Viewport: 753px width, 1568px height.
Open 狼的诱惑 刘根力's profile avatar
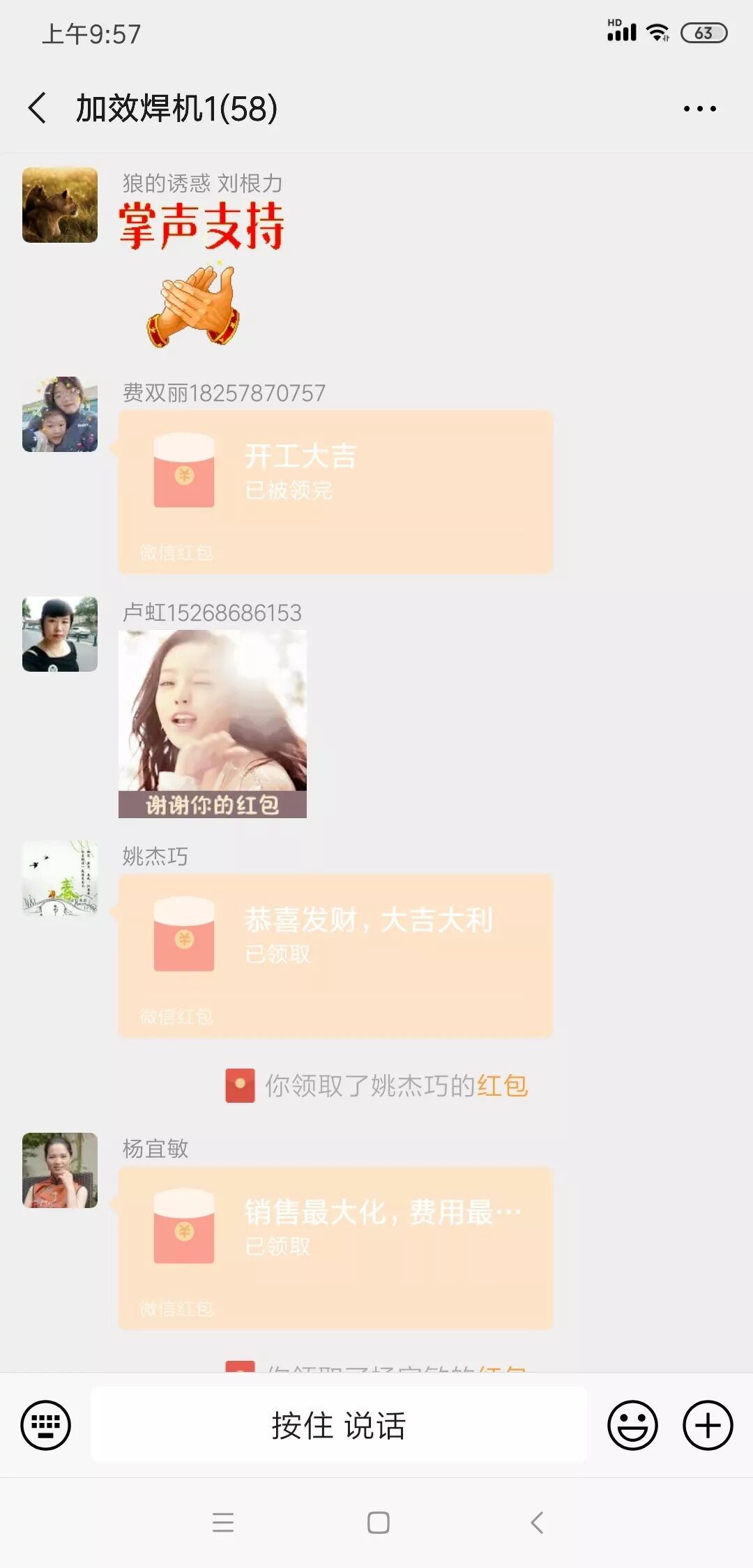[x=60, y=205]
